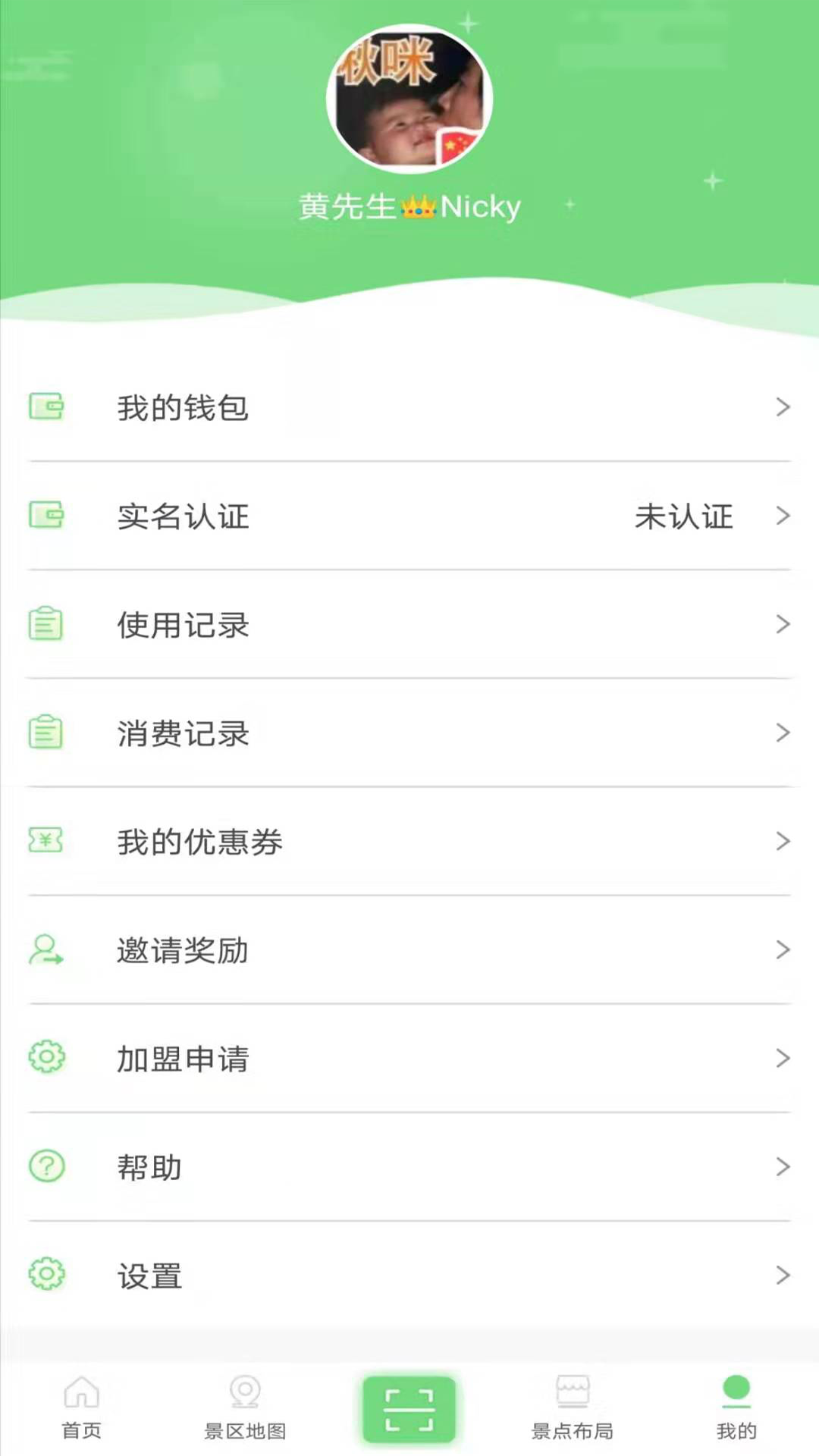Open the 帮助 help page
Viewport: 819px width, 1456px height.
click(x=409, y=1167)
